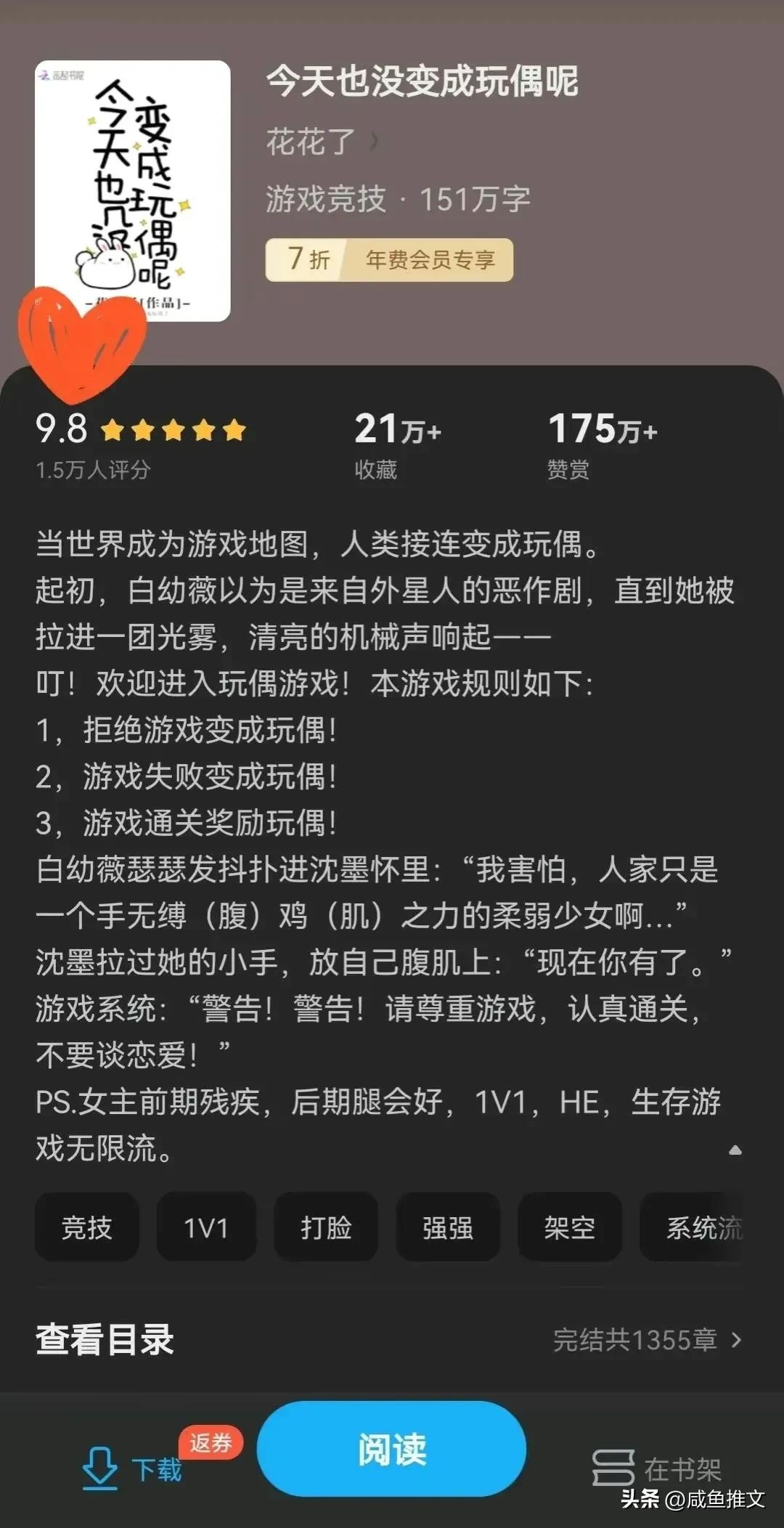The height and width of the screenshot is (1528, 784).
Task: Tap the 7折 年费会员专享 badge
Action: [389, 260]
